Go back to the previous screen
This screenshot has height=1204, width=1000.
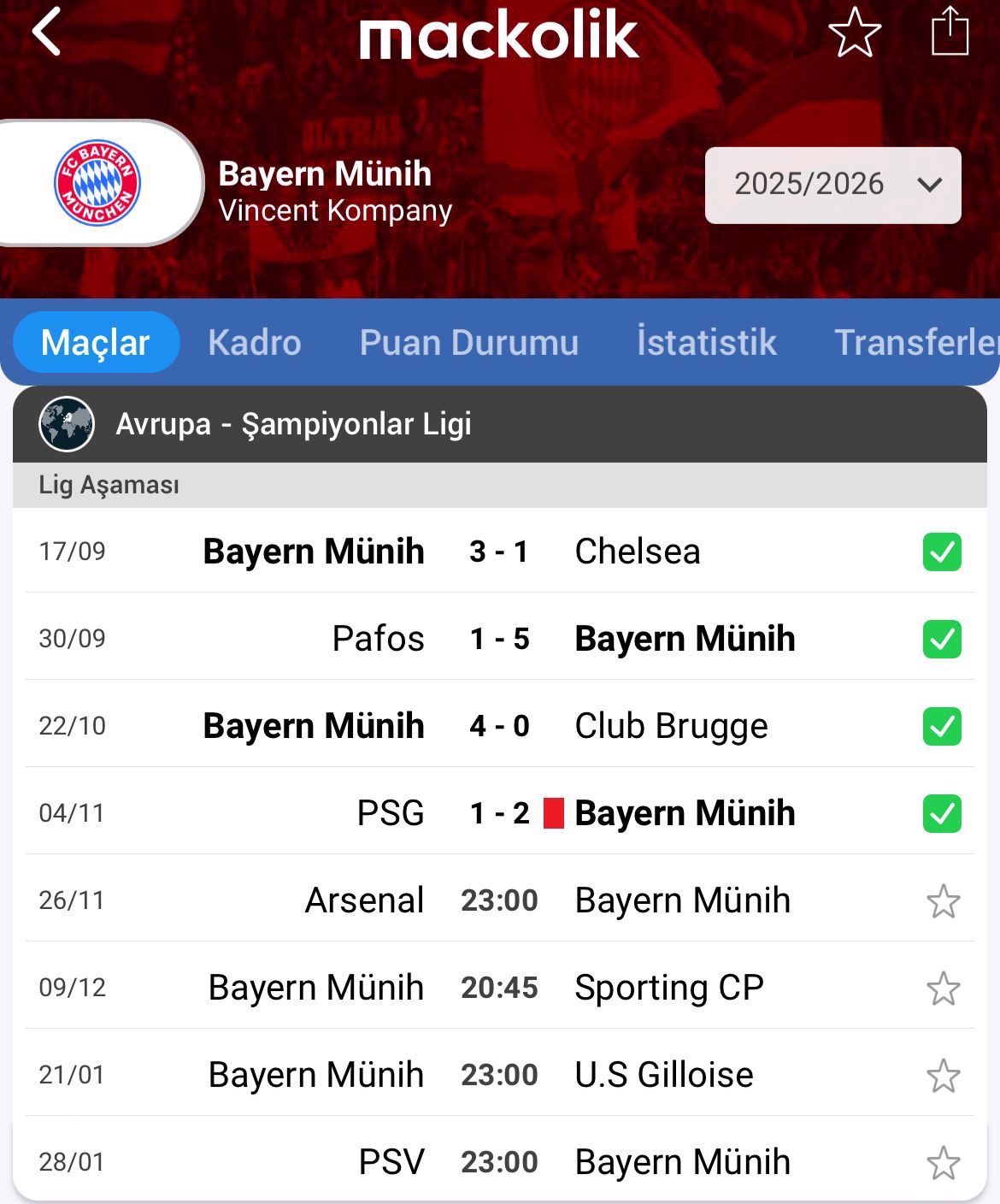point(47,32)
